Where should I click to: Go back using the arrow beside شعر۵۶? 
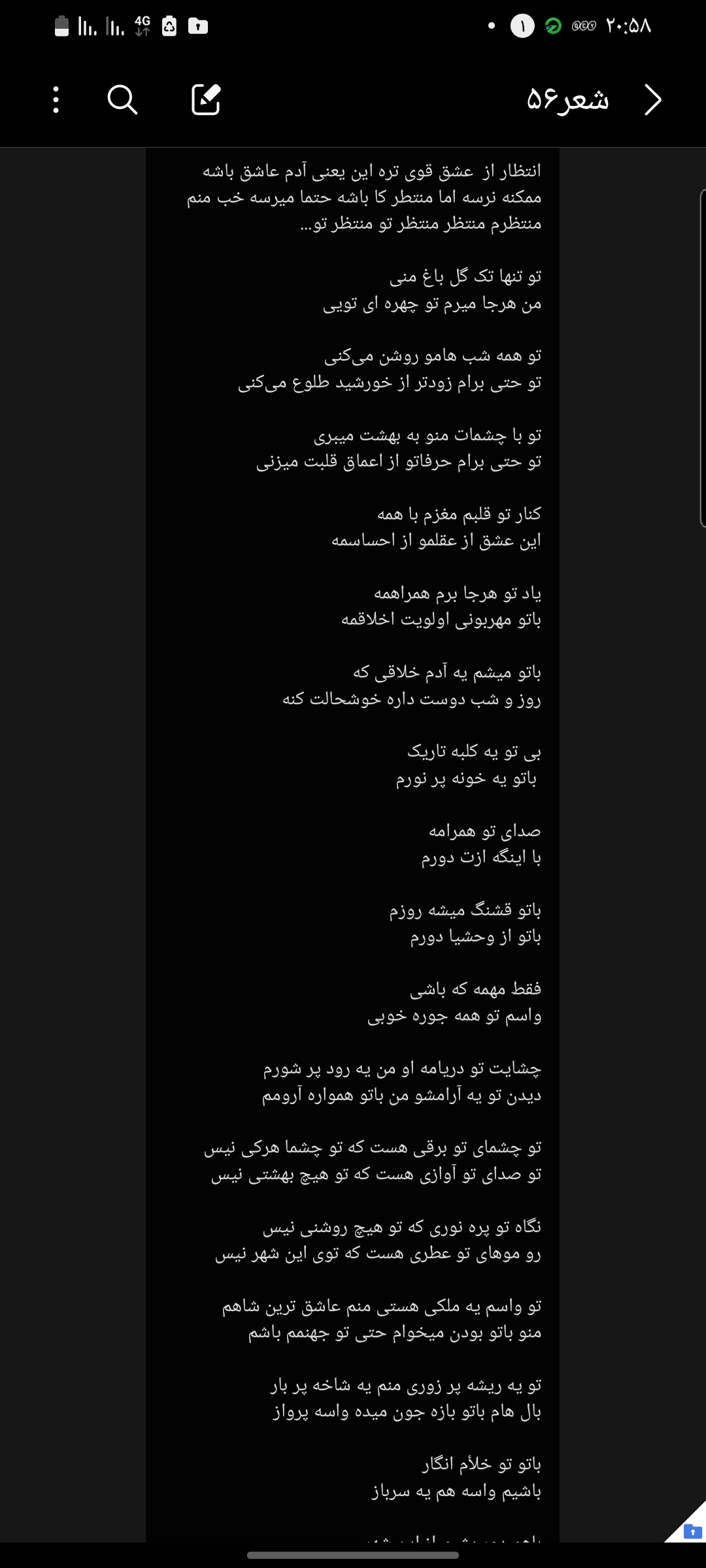click(x=652, y=100)
